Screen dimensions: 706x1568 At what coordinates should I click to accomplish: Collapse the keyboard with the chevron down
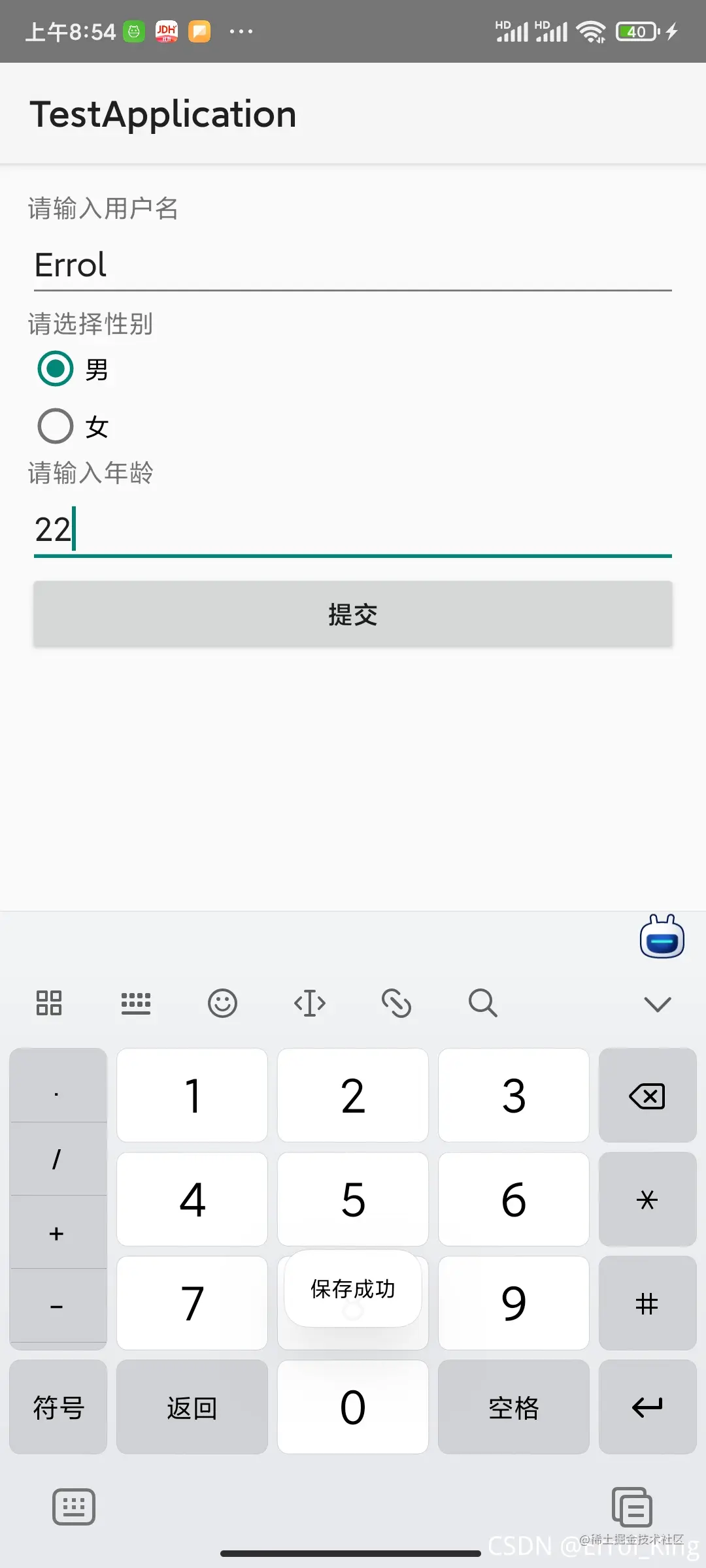pyautogui.click(x=658, y=1004)
